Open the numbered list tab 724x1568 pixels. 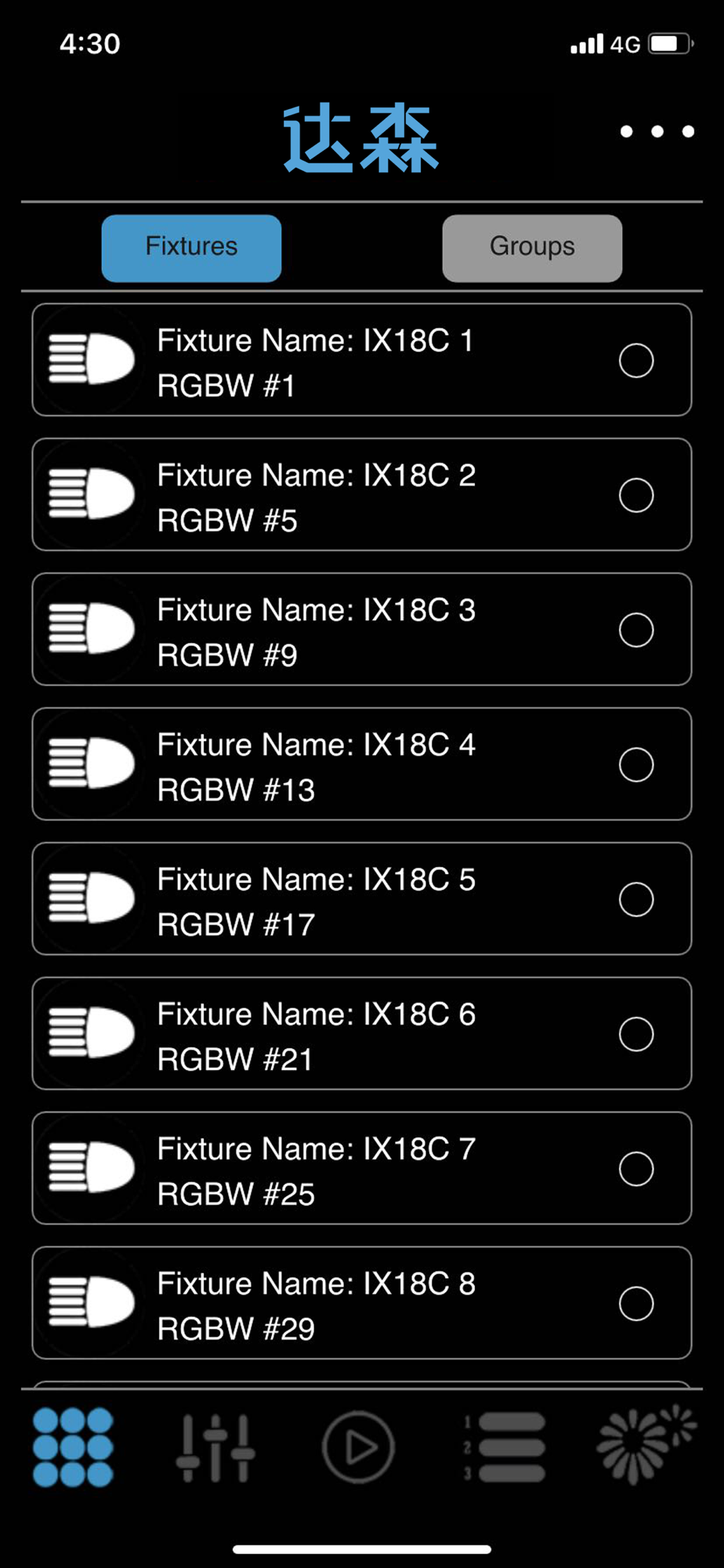504,1447
